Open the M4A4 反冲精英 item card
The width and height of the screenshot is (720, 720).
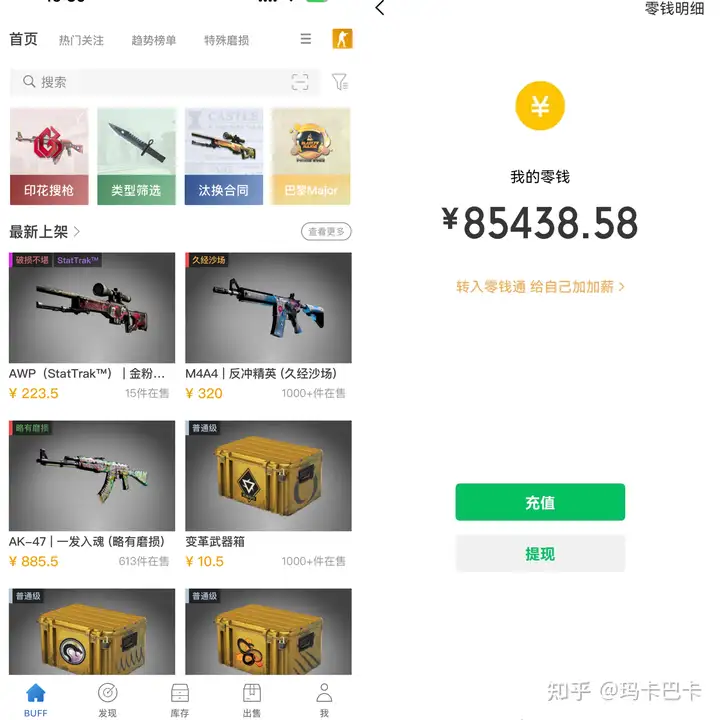[268, 325]
